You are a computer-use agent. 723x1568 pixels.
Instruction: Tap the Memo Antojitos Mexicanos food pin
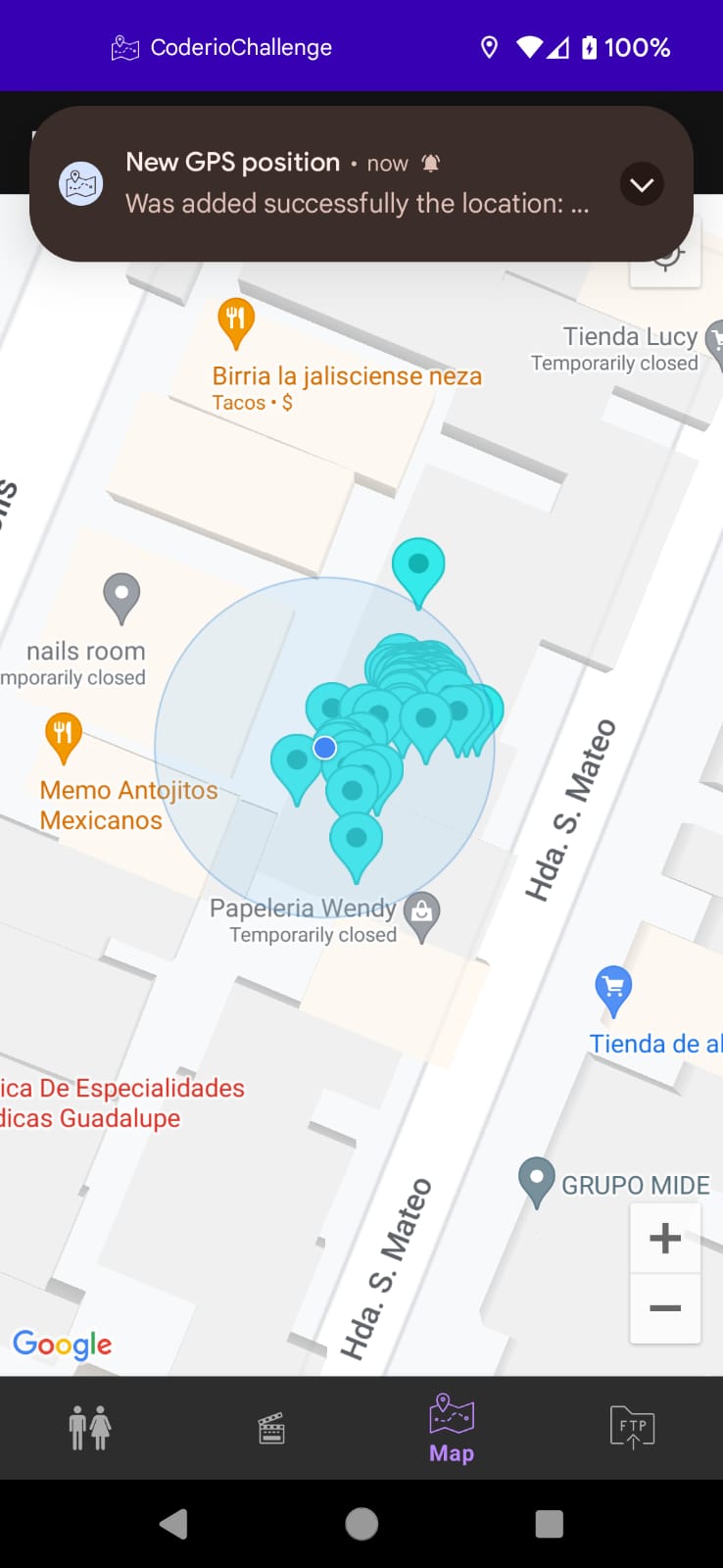click(63, 738)
